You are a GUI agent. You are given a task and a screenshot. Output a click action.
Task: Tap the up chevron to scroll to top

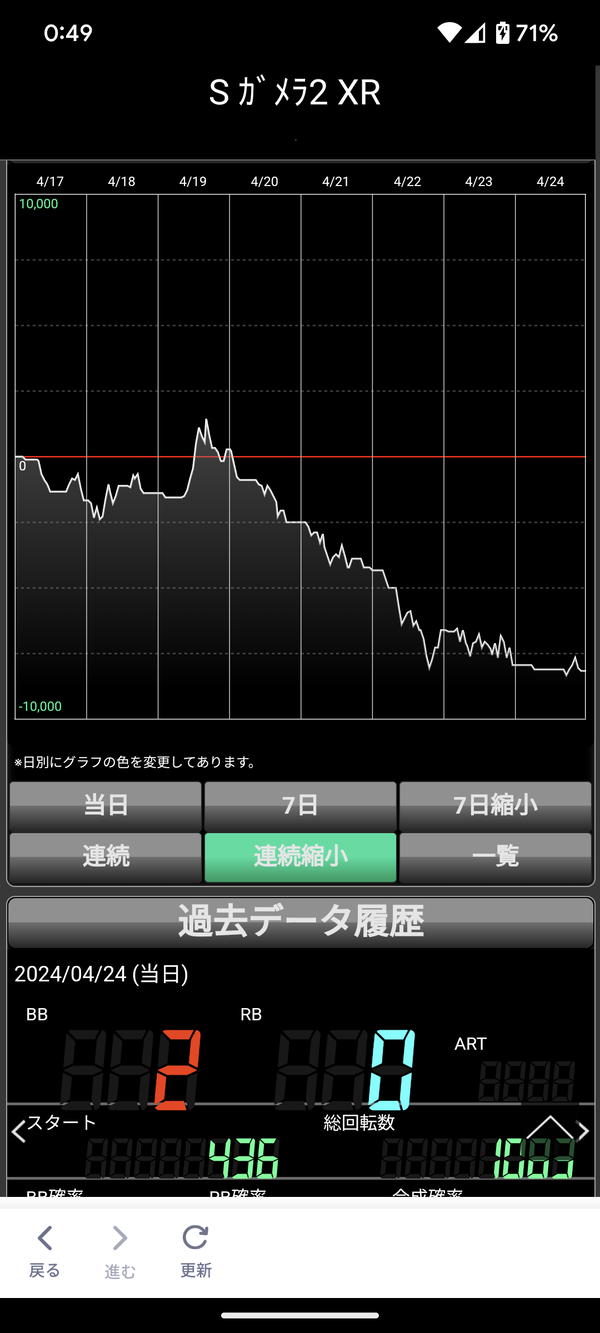tap(549, 1127)
